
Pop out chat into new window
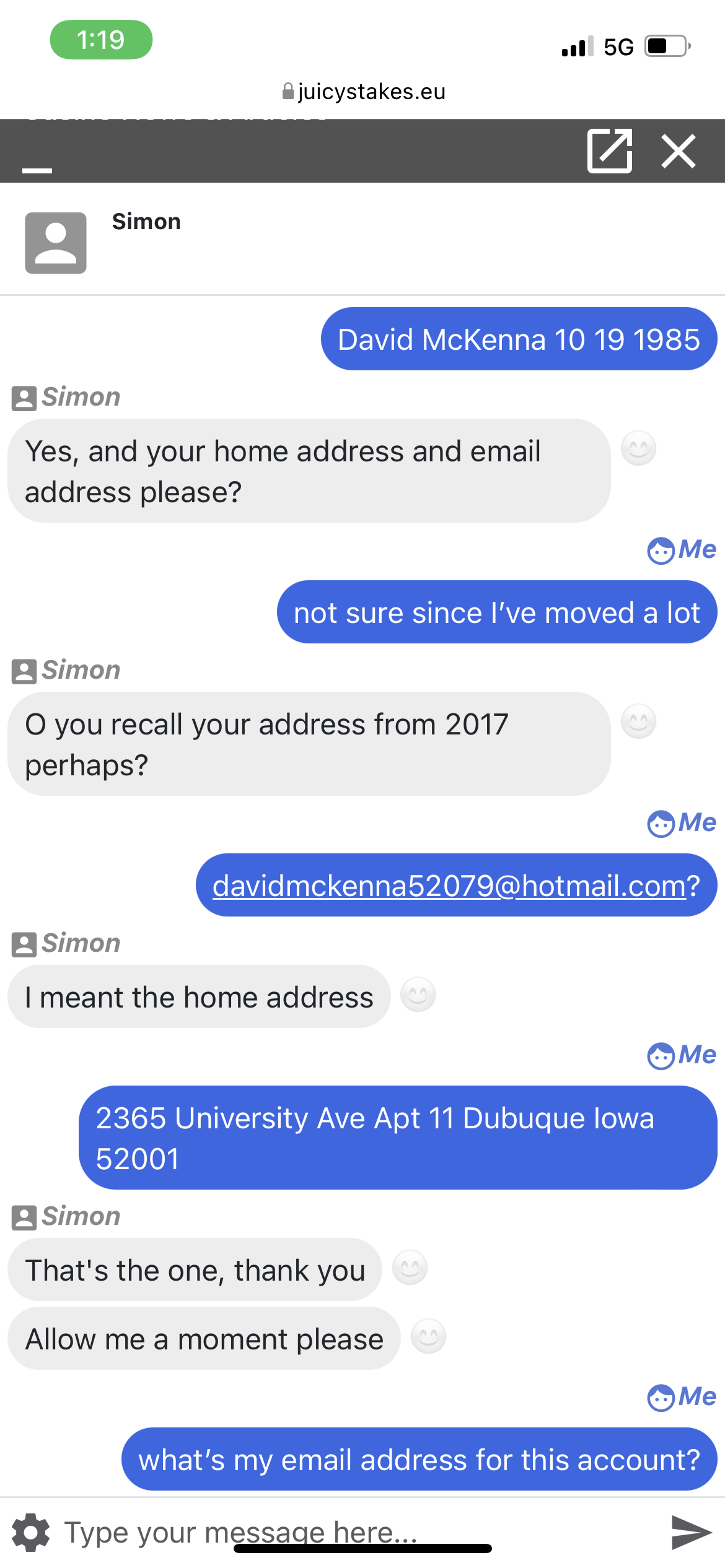click(610, 151)
